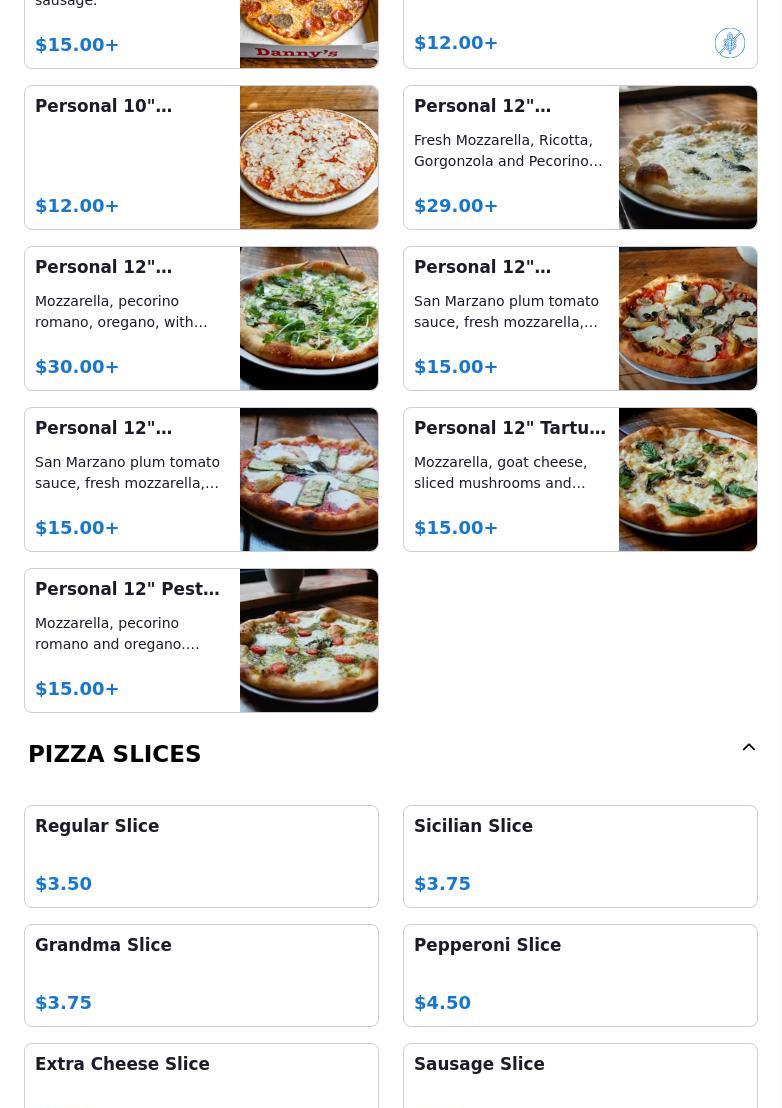Add a Regular Slice for $3.50
The height and width of the screenshot is (1108, 782).
(201, 856)
